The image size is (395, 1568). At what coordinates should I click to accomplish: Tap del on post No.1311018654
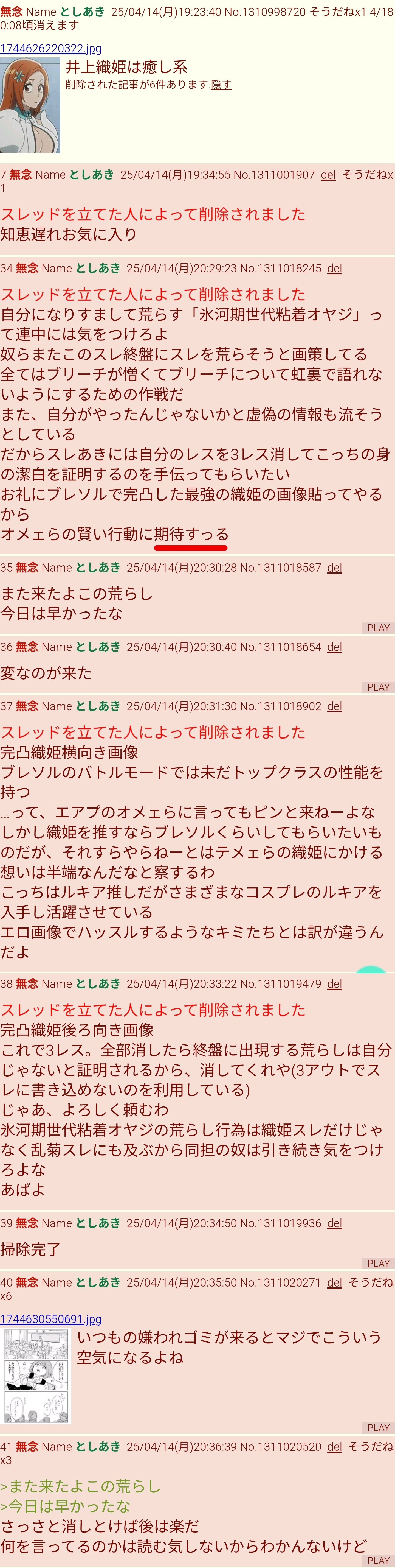pyautogui.click(x=334, y=647)
